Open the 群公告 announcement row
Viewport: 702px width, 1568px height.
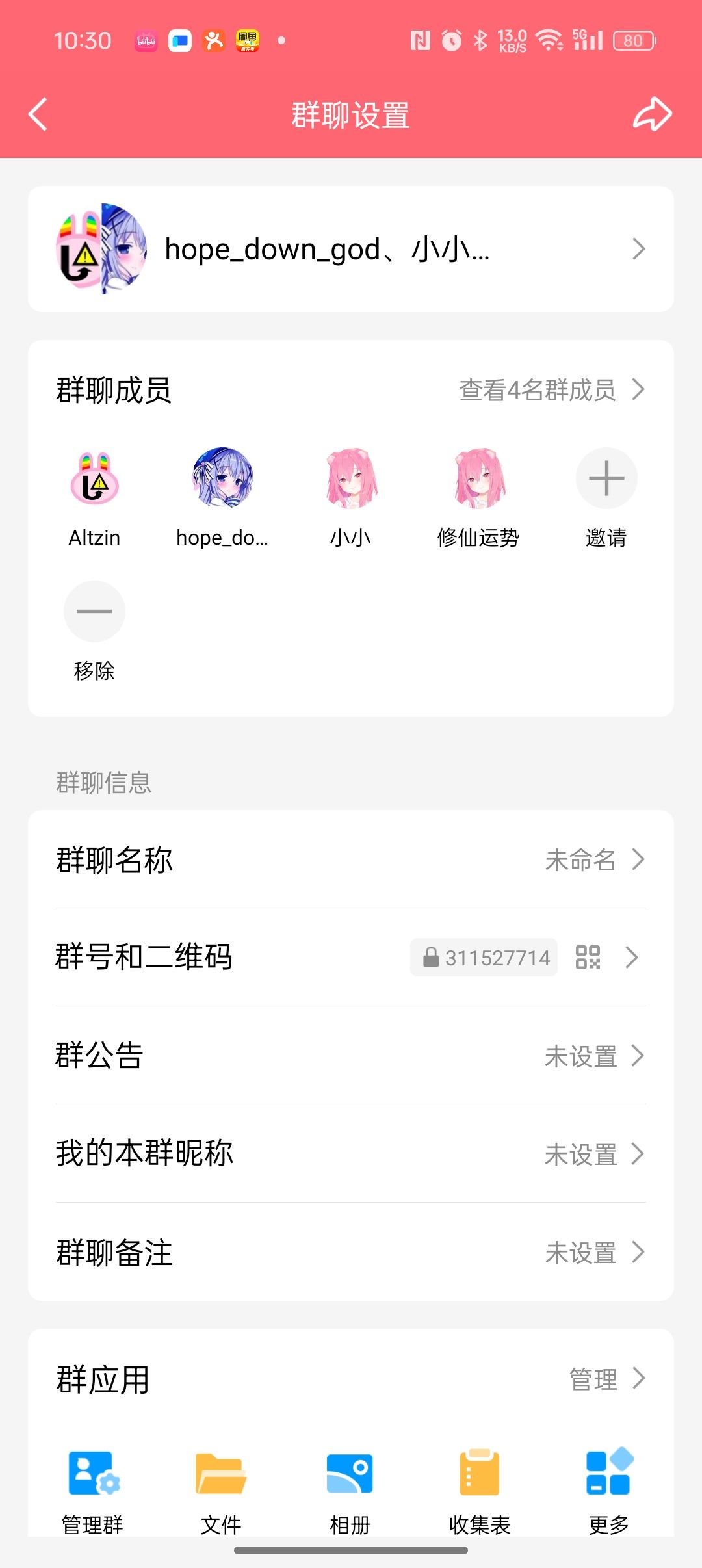(x=350, y=1056)
